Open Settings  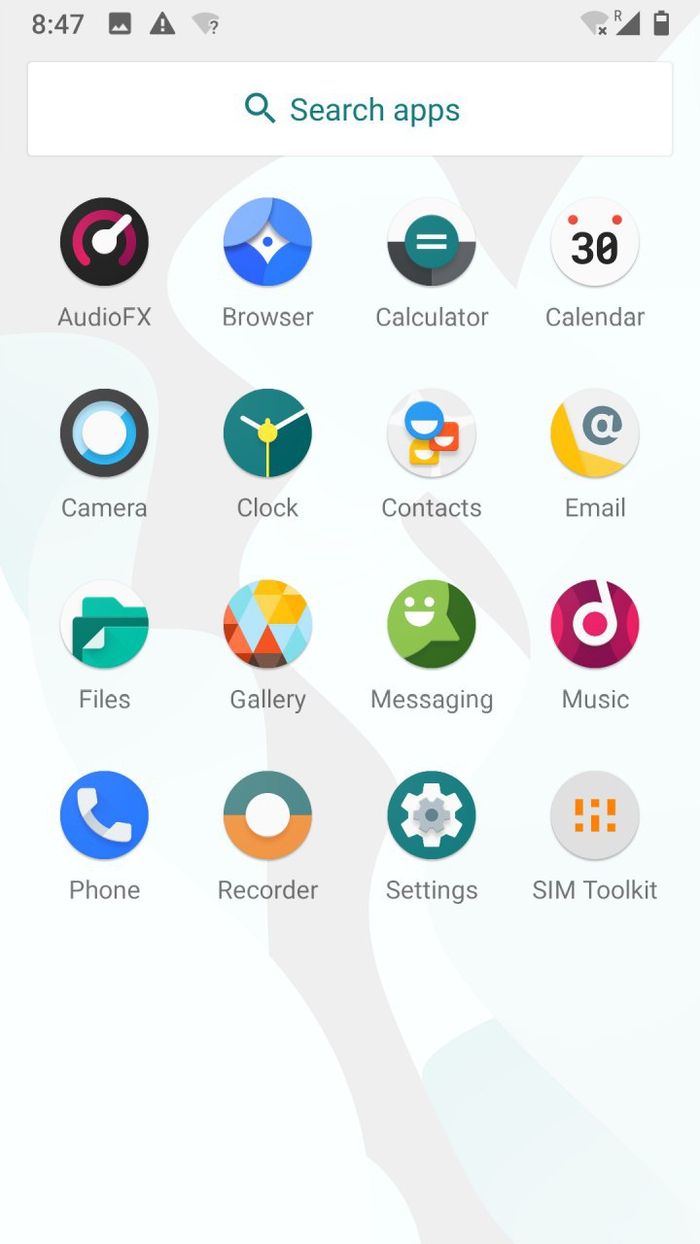(x=431, y=816)
